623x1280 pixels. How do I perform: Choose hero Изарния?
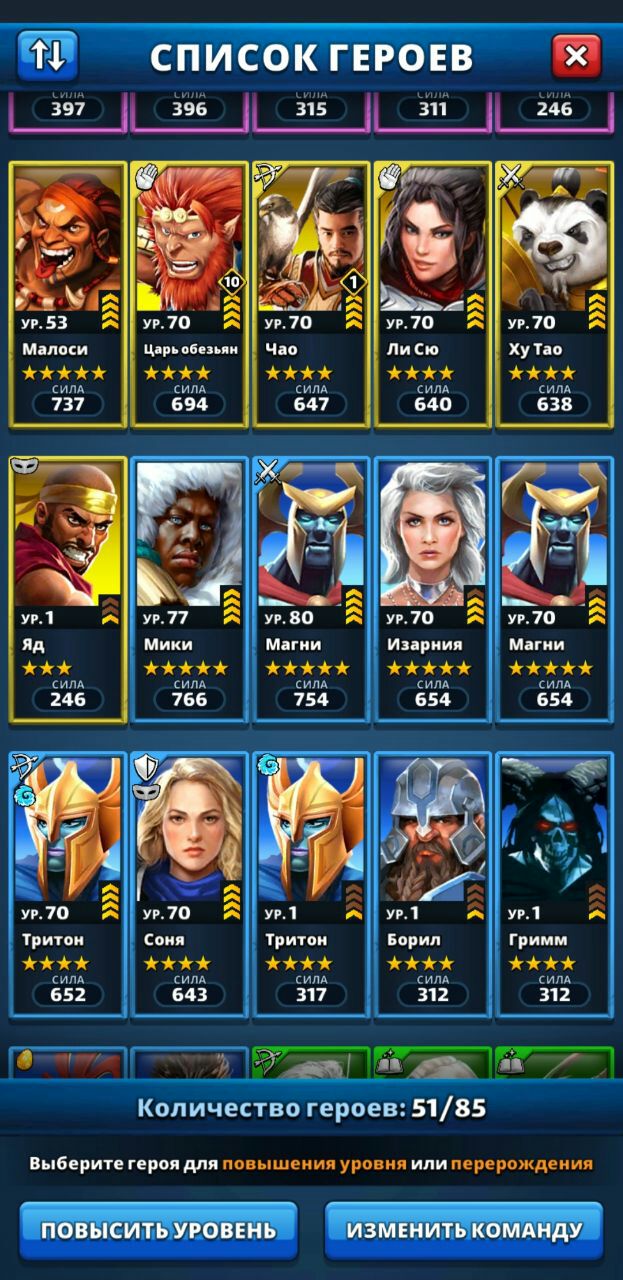coord(433,589)
